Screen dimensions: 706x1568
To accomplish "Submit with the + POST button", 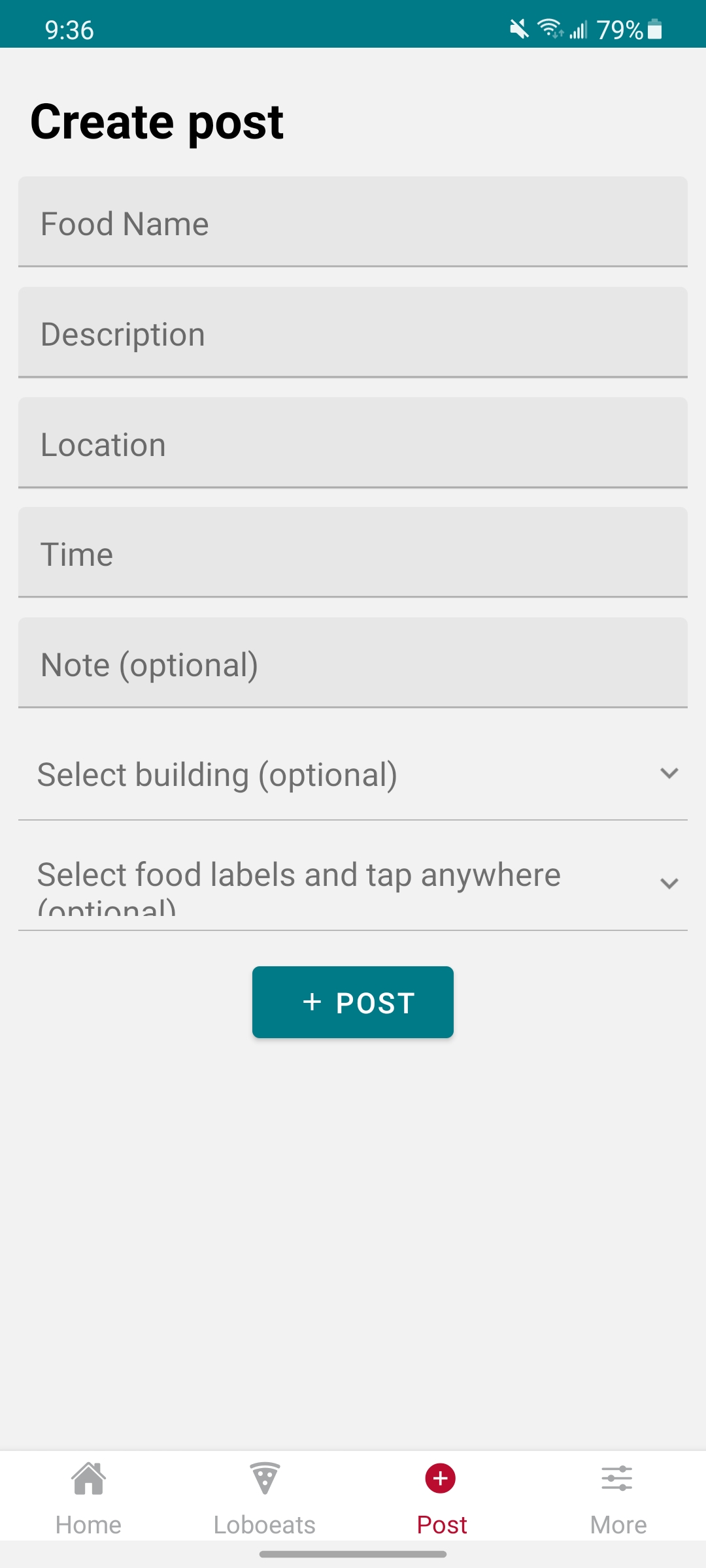I will pos(353,1002).
